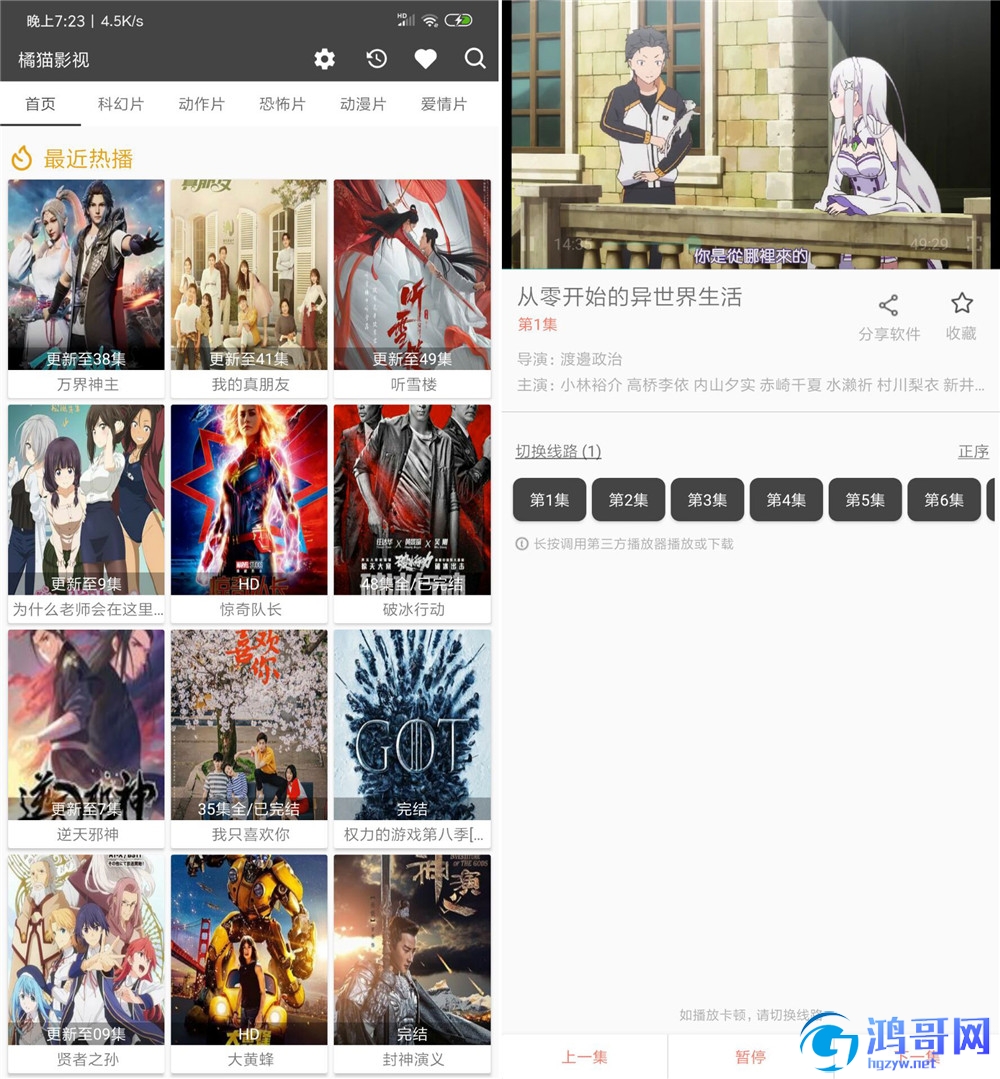Open favorites heart icon
This screenshot has height=1079, width=1000.
[x=426, y=59]
